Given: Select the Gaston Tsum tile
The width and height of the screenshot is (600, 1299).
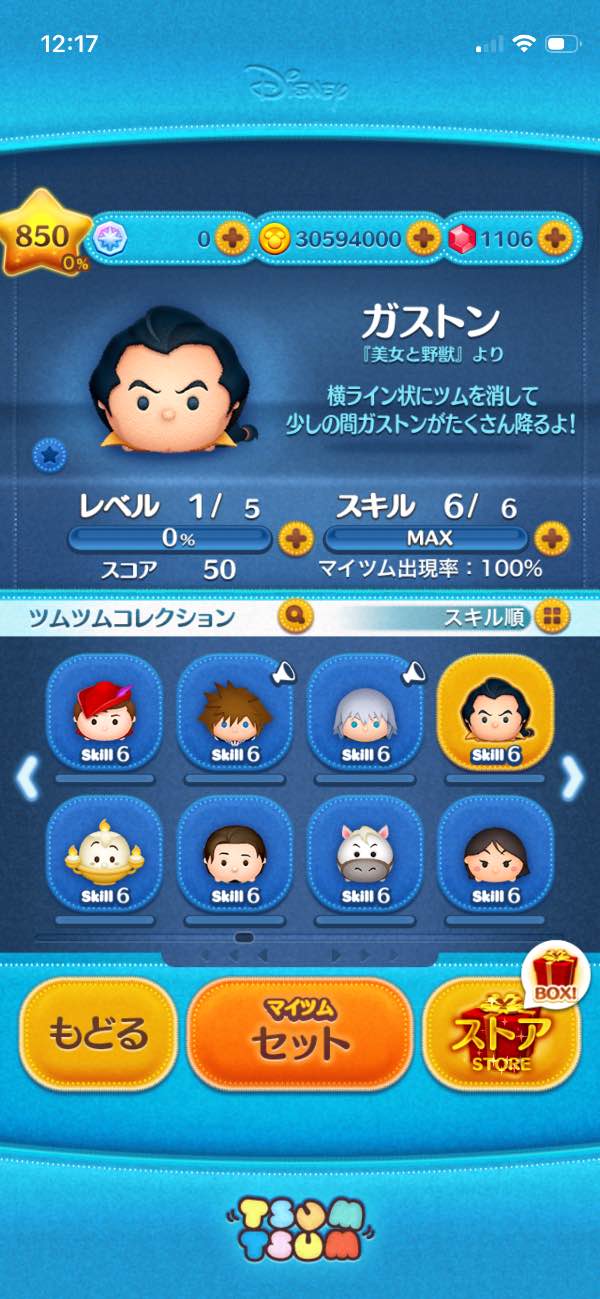Looking at the screenshot, I should [x=495, y=713].
